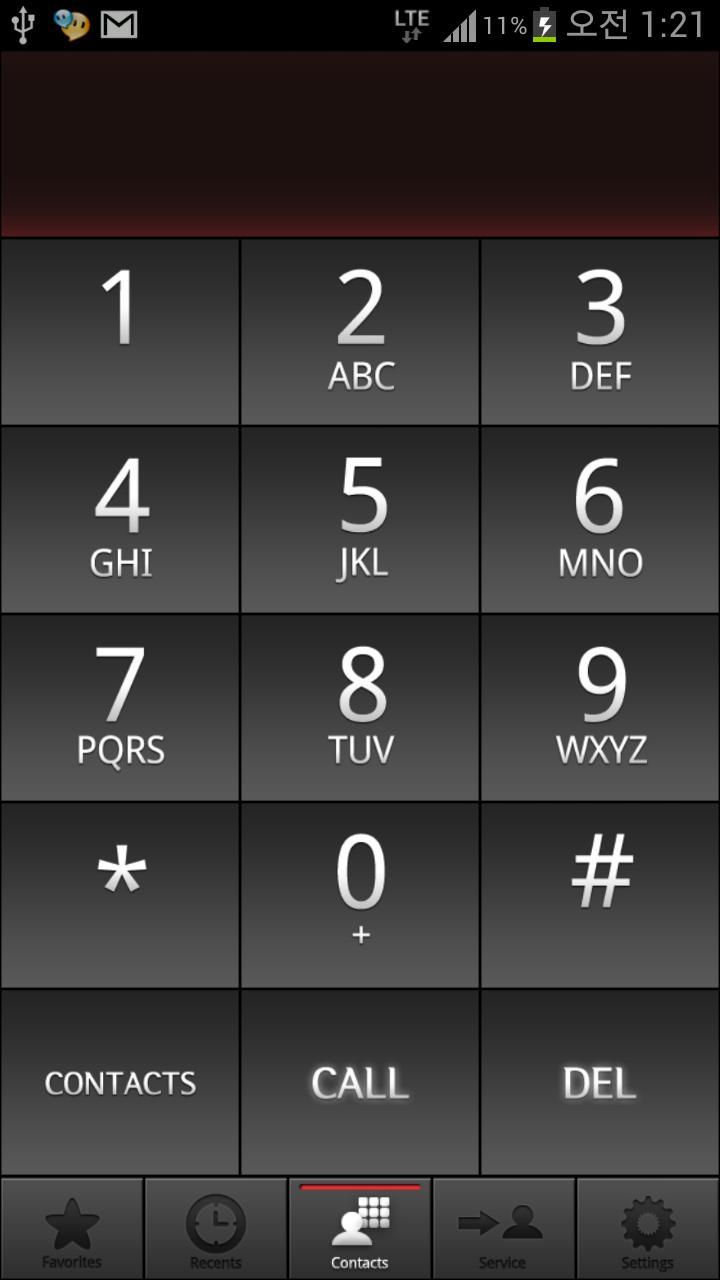Tap the star key
The width and height of the screenshot is (720, 1280).
click(x=120, y=895)
